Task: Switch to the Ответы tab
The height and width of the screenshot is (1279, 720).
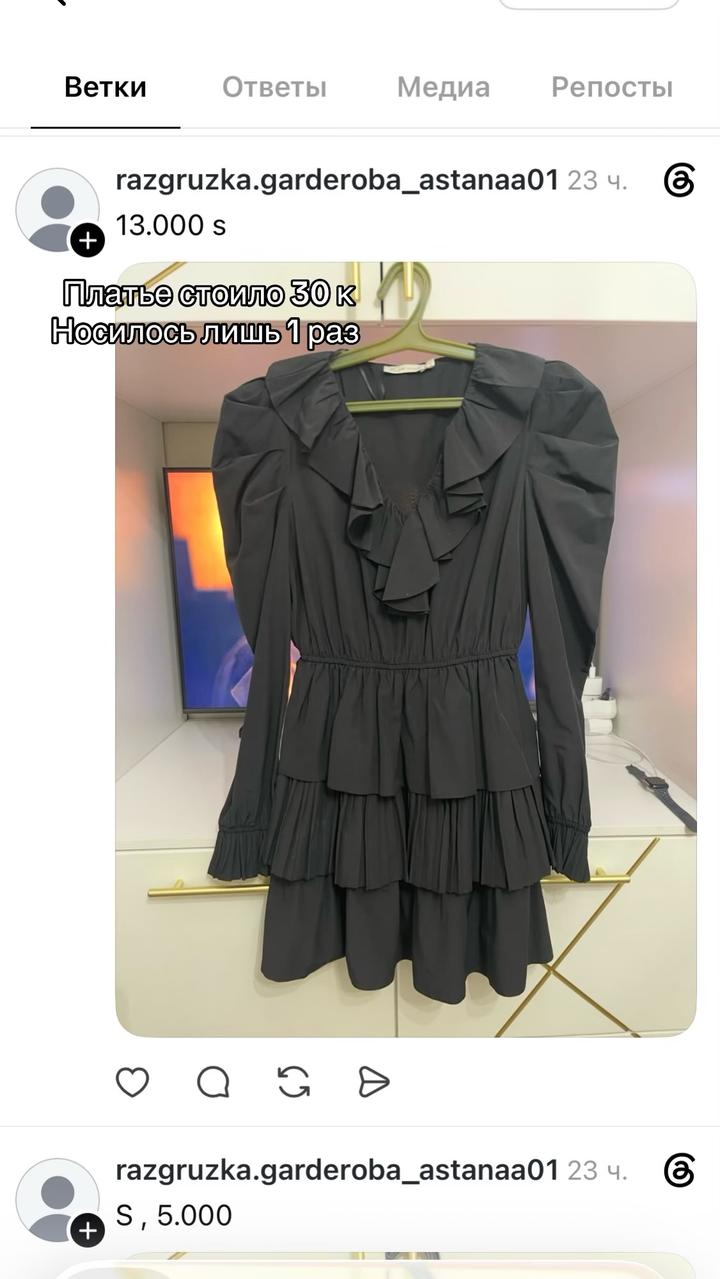Action: coord(274,87)
